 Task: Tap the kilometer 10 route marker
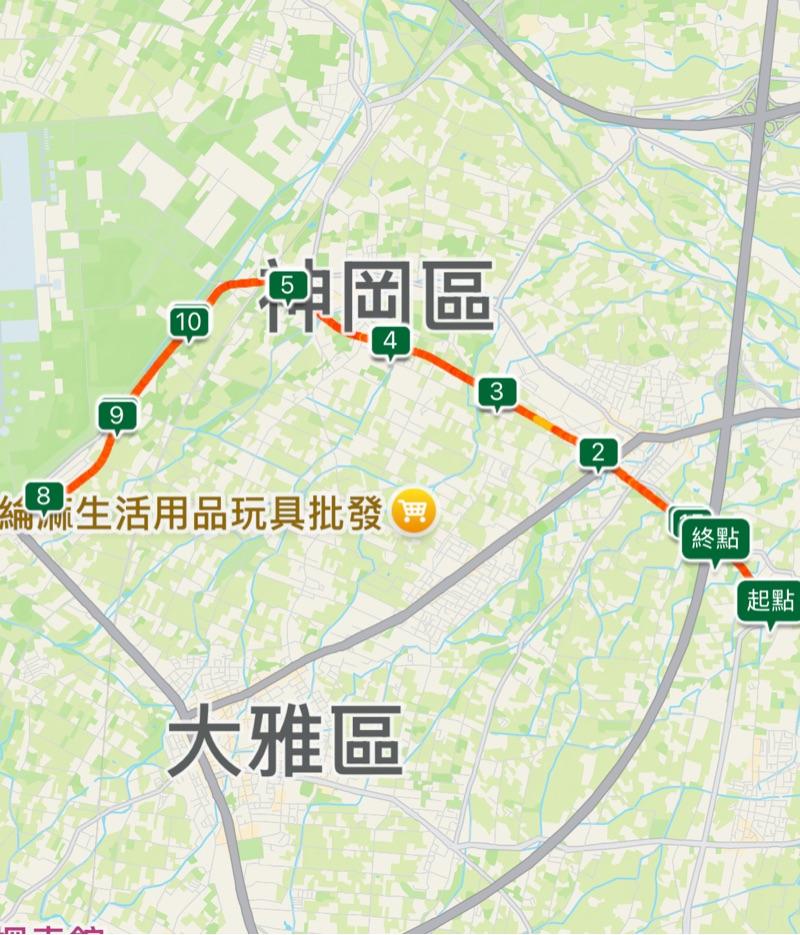pos(188,322)
